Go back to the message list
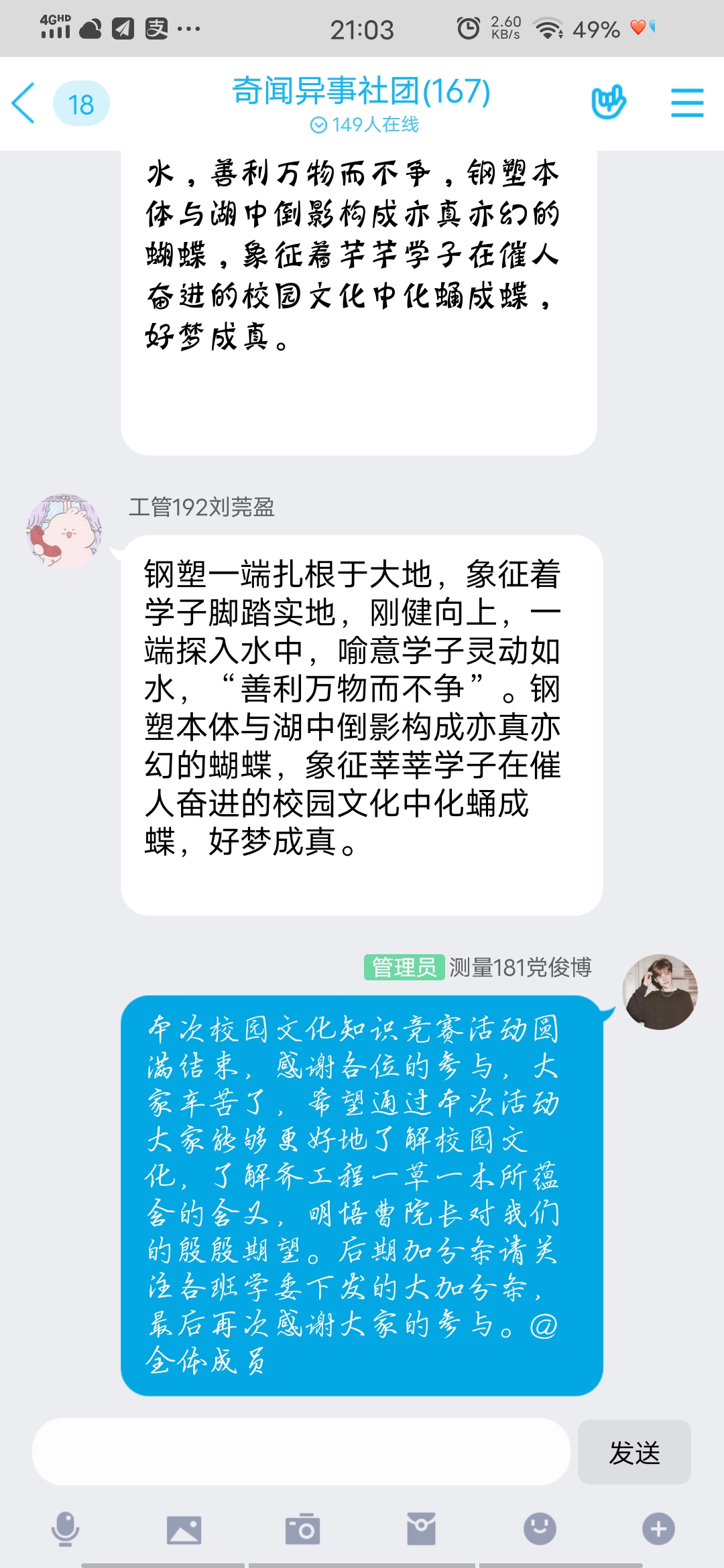The height and width of the screenshot is (1568, 724). click(24, 103)
